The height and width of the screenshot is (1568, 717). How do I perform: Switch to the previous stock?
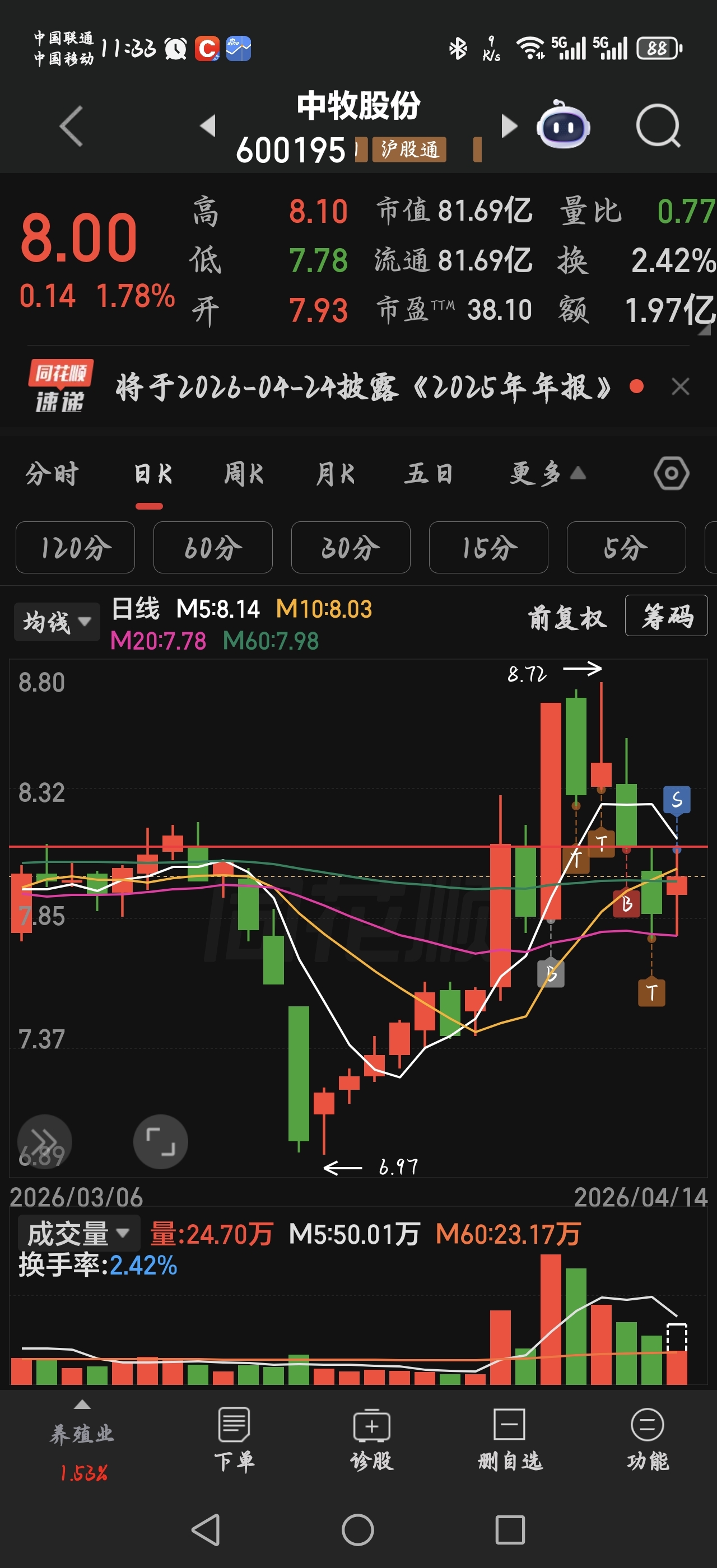[x=208, y=125]
